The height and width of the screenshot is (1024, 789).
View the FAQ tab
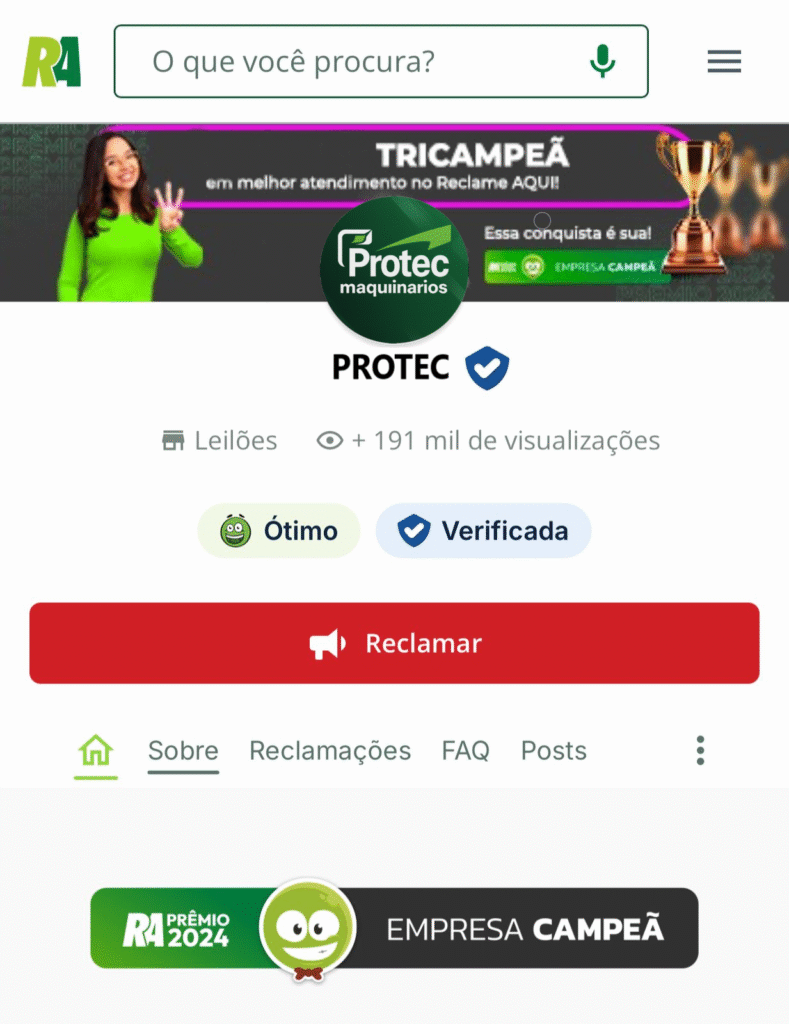pyautogui.click(x=465, y=751)
